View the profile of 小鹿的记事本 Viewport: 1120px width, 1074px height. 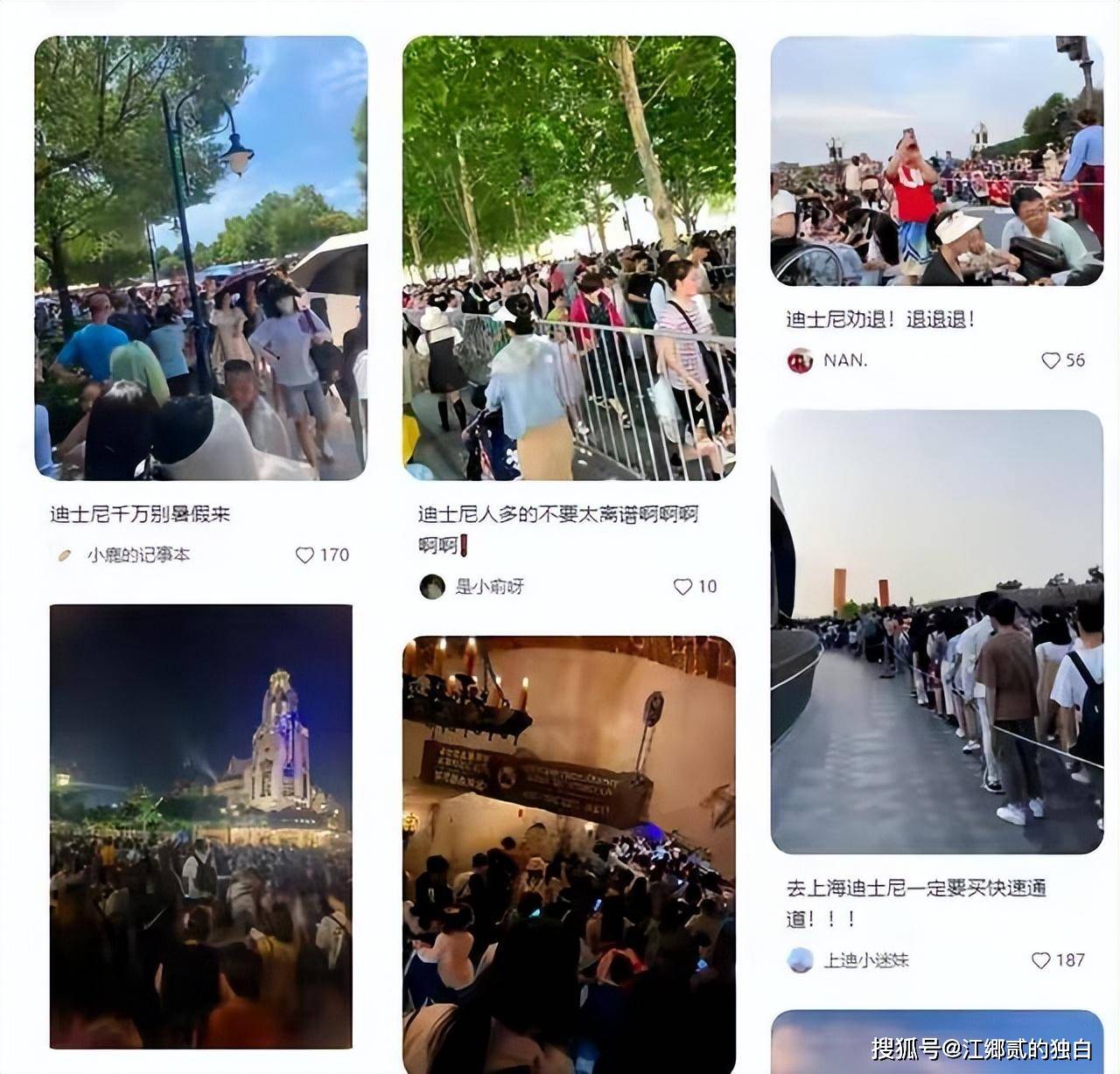click(x=137, y=555)
